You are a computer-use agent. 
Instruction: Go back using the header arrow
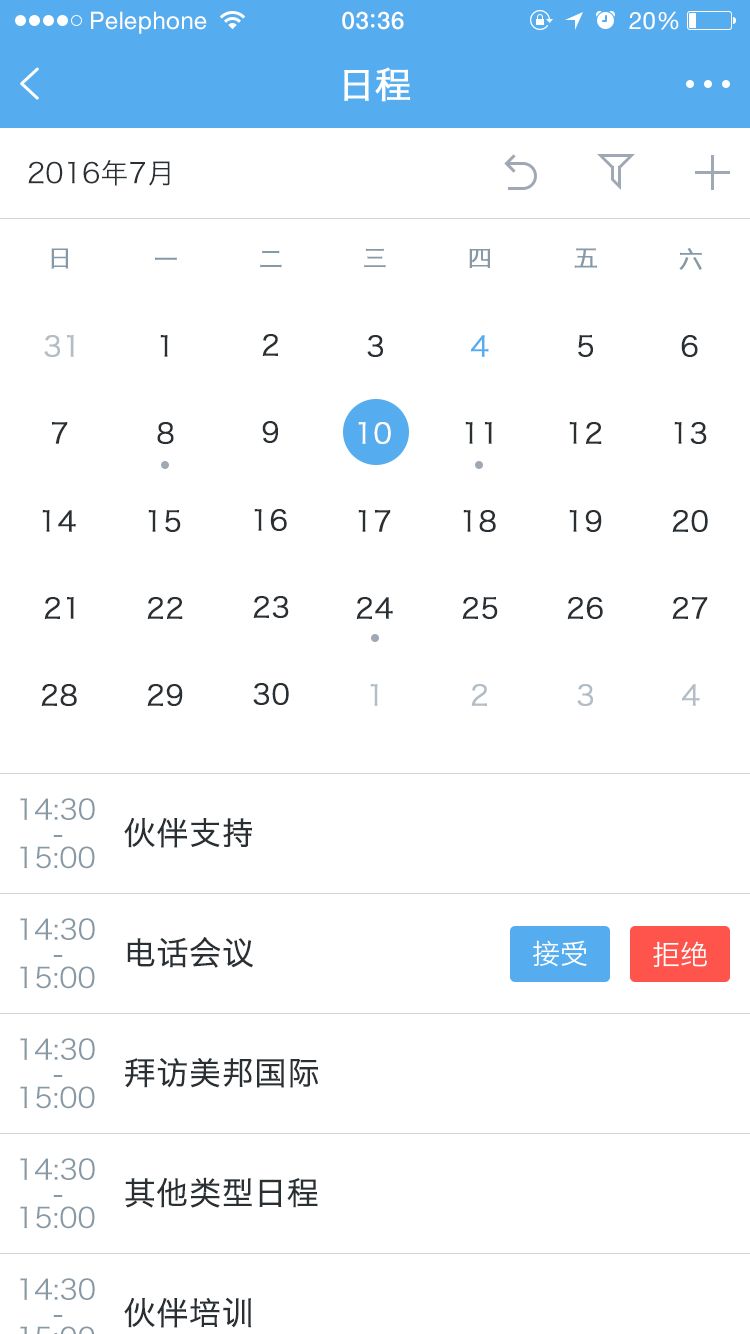pos(30,84)
